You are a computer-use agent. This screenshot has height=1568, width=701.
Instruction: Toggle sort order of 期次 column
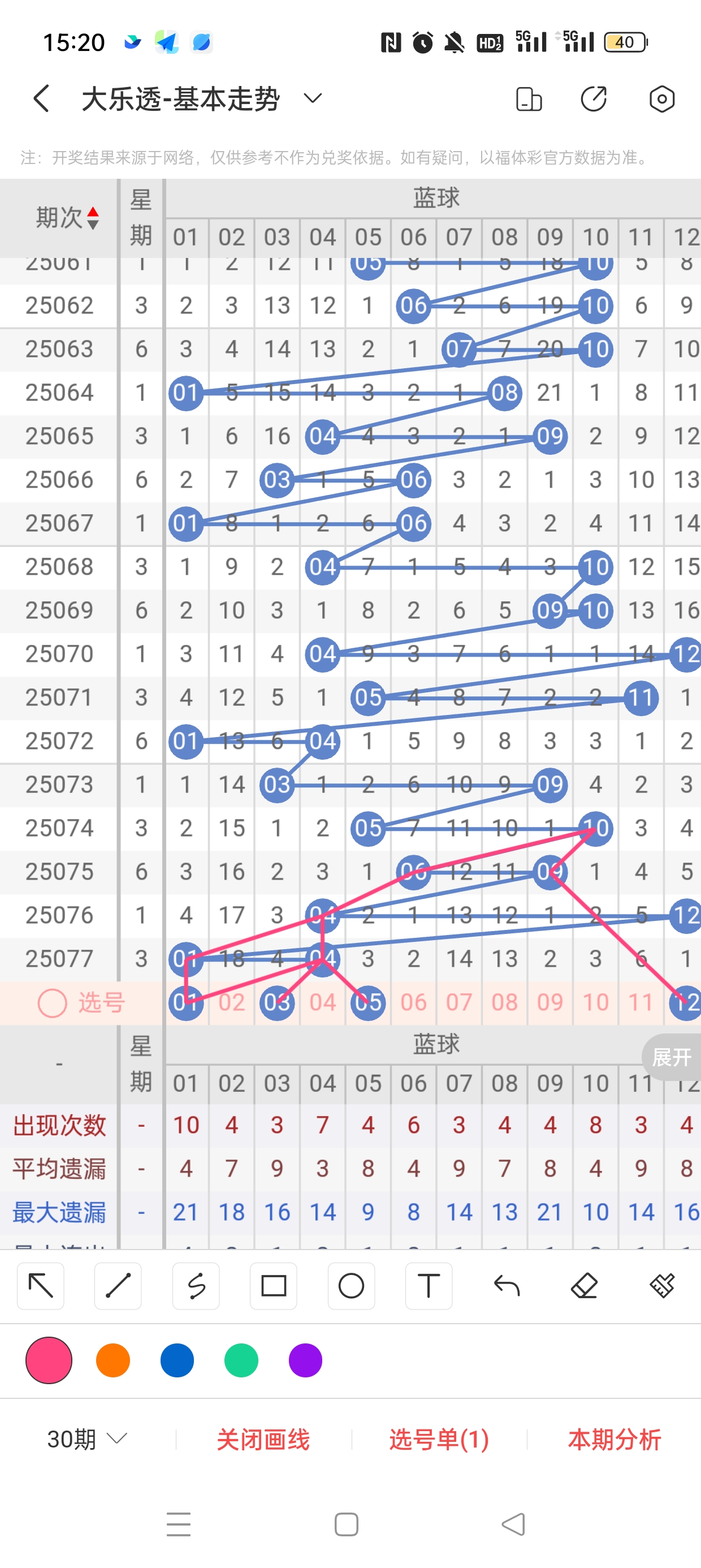(x=93, y=218)
